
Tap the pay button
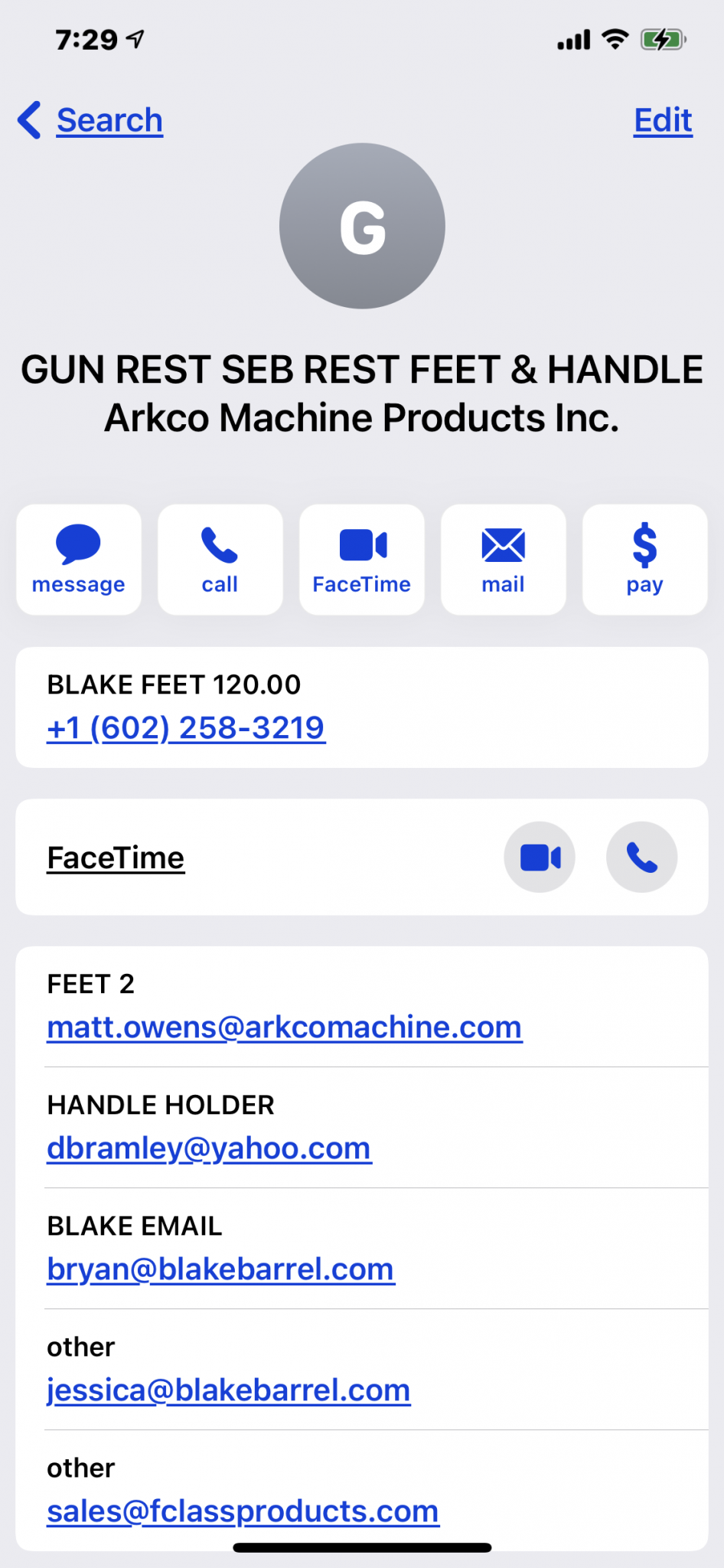(645, 560)
